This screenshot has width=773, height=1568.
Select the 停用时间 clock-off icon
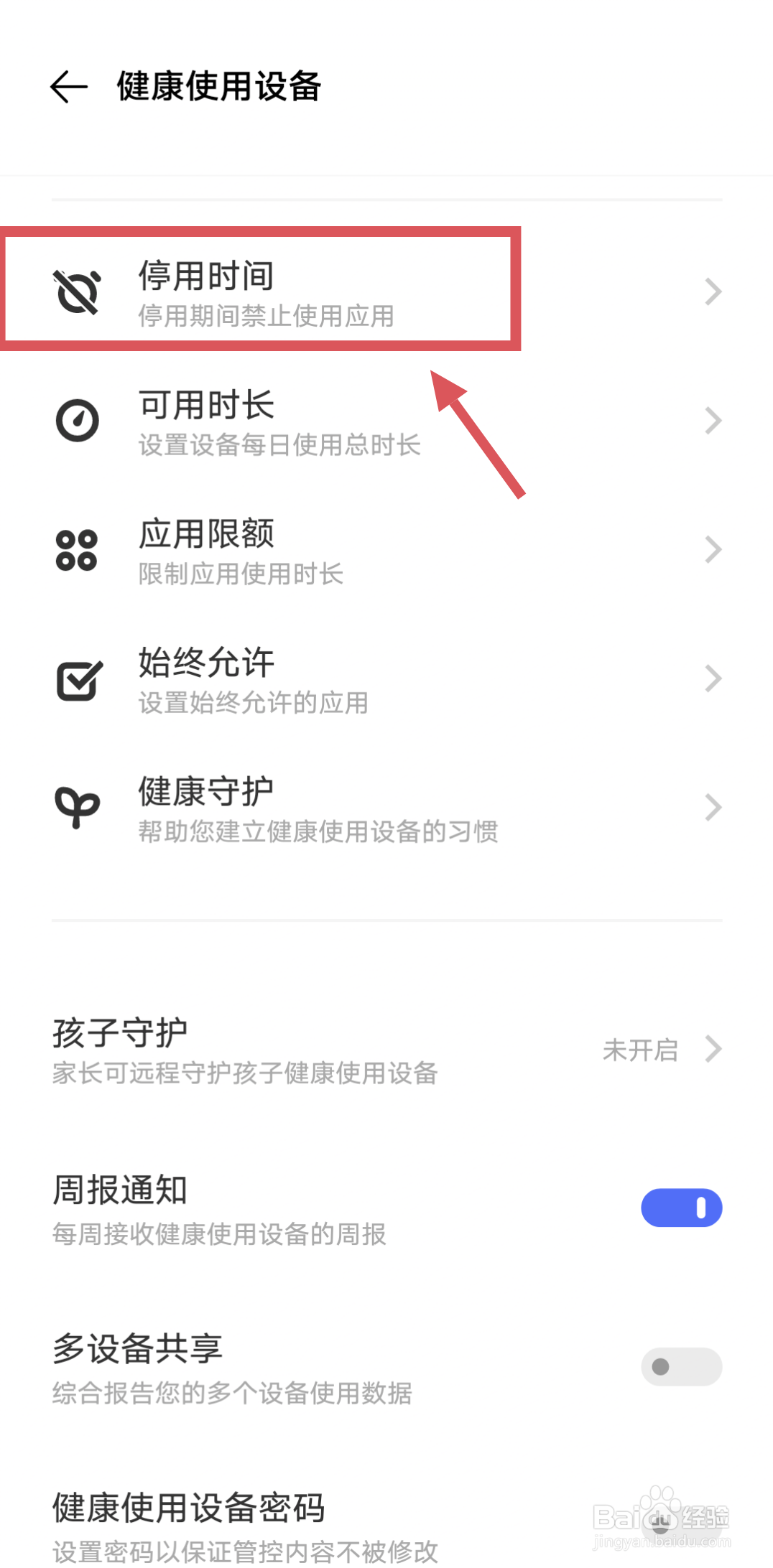[77, 291]
